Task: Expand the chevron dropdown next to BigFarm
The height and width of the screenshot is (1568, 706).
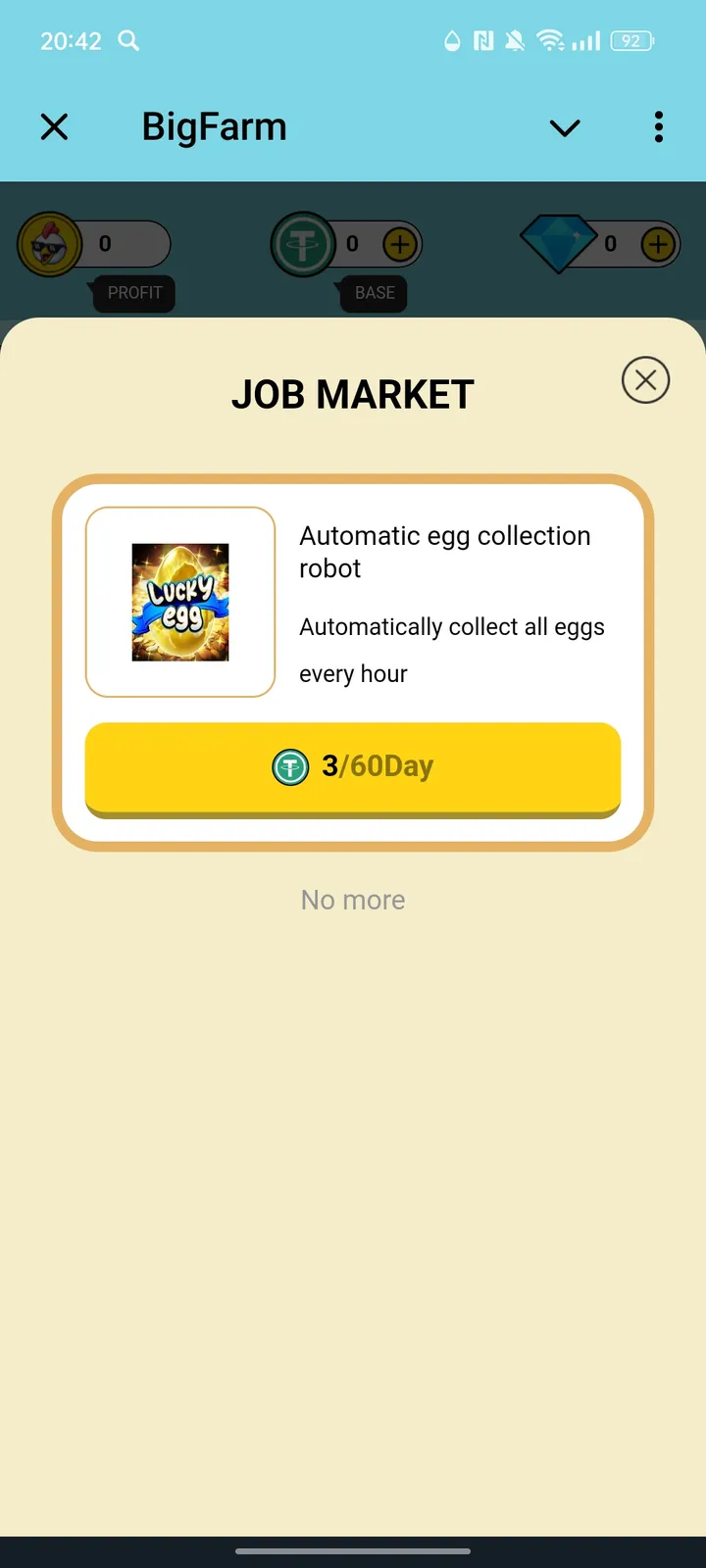Action: click(x=564, y=128)
